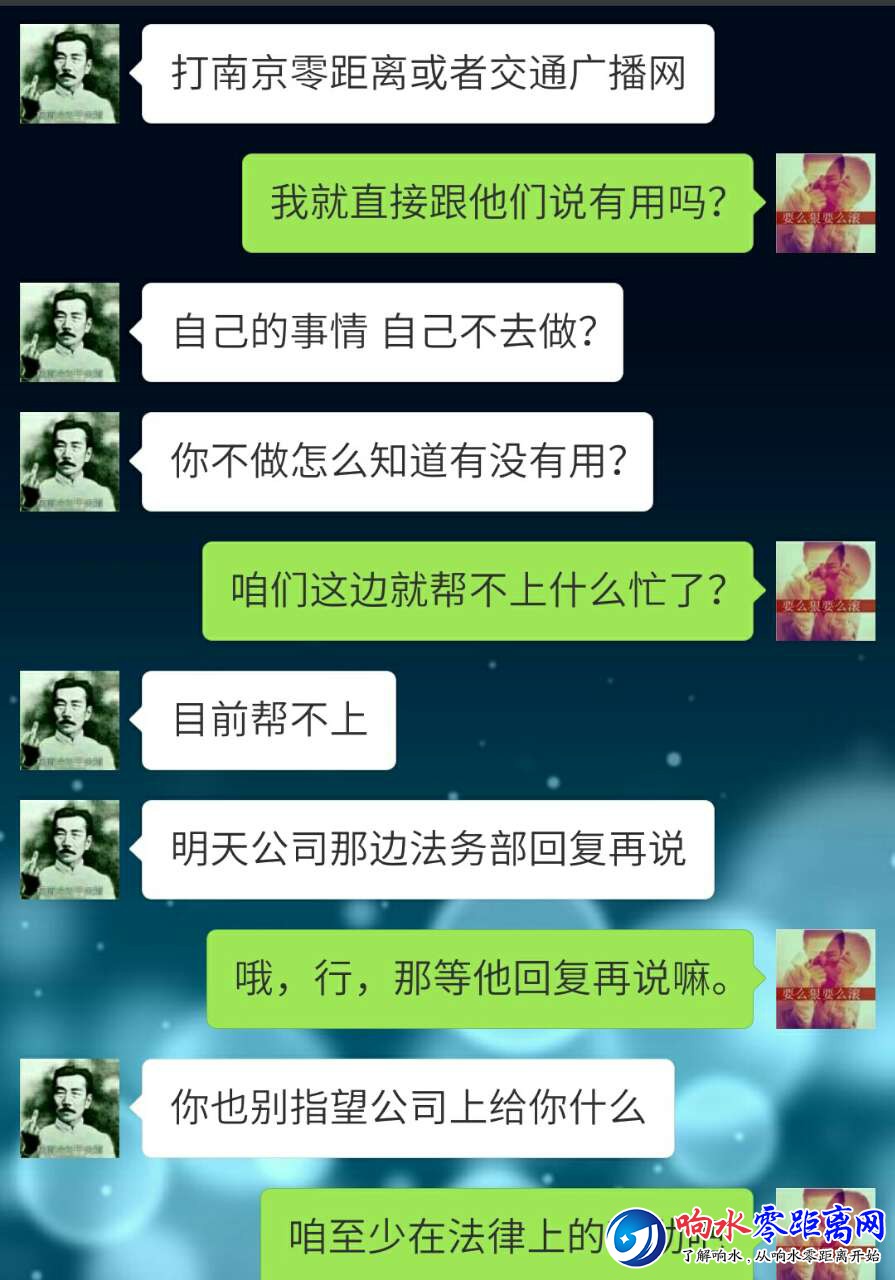
Task: Tap my avatar next to '我就直接跟他们说有用吗?'
Action: point(825,203)
